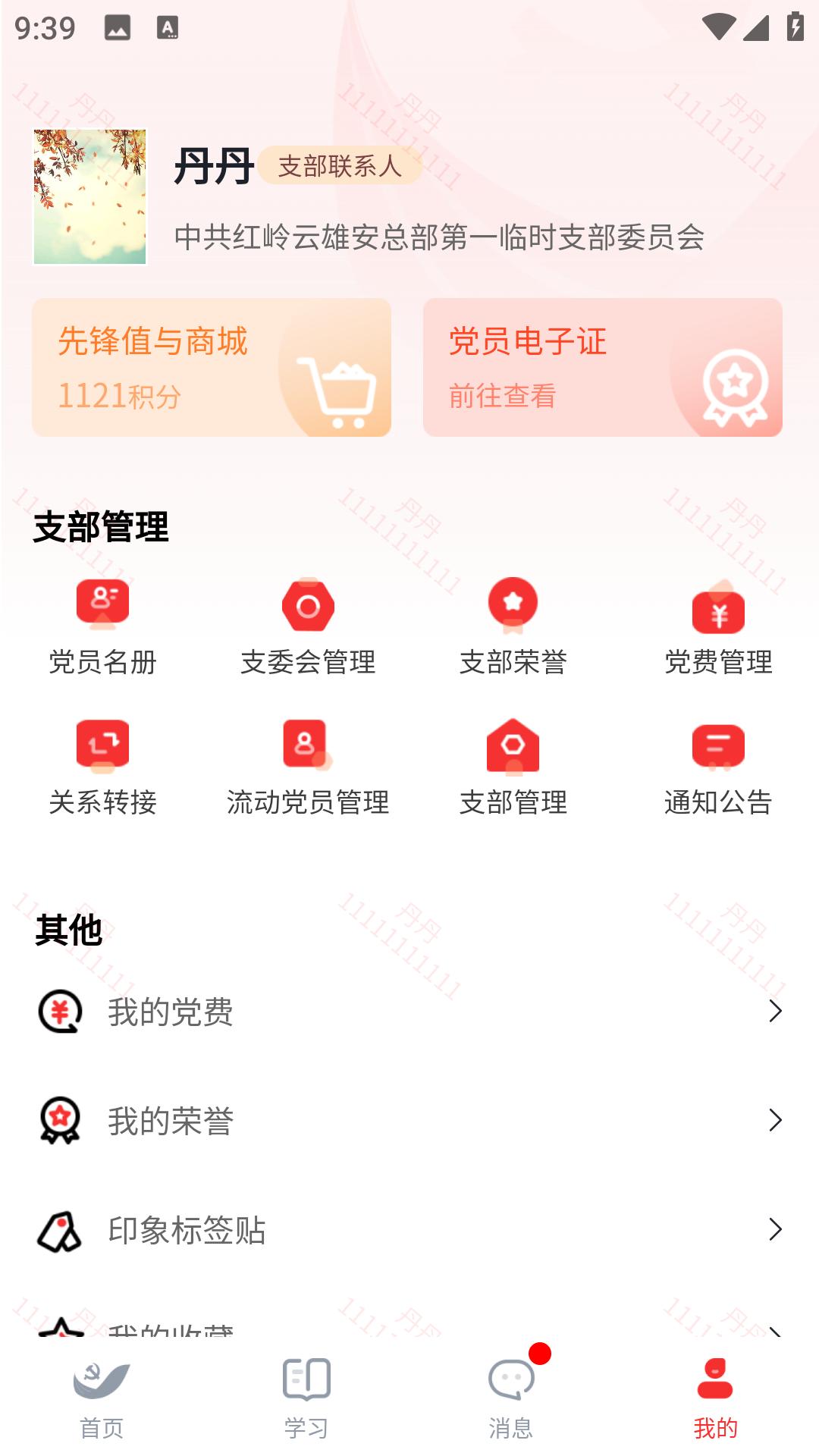The image size is (819, 1456).
Task: Select the 流动党员管理 mobile member icon
Action: pyautogui.click(x=308, y=745)
